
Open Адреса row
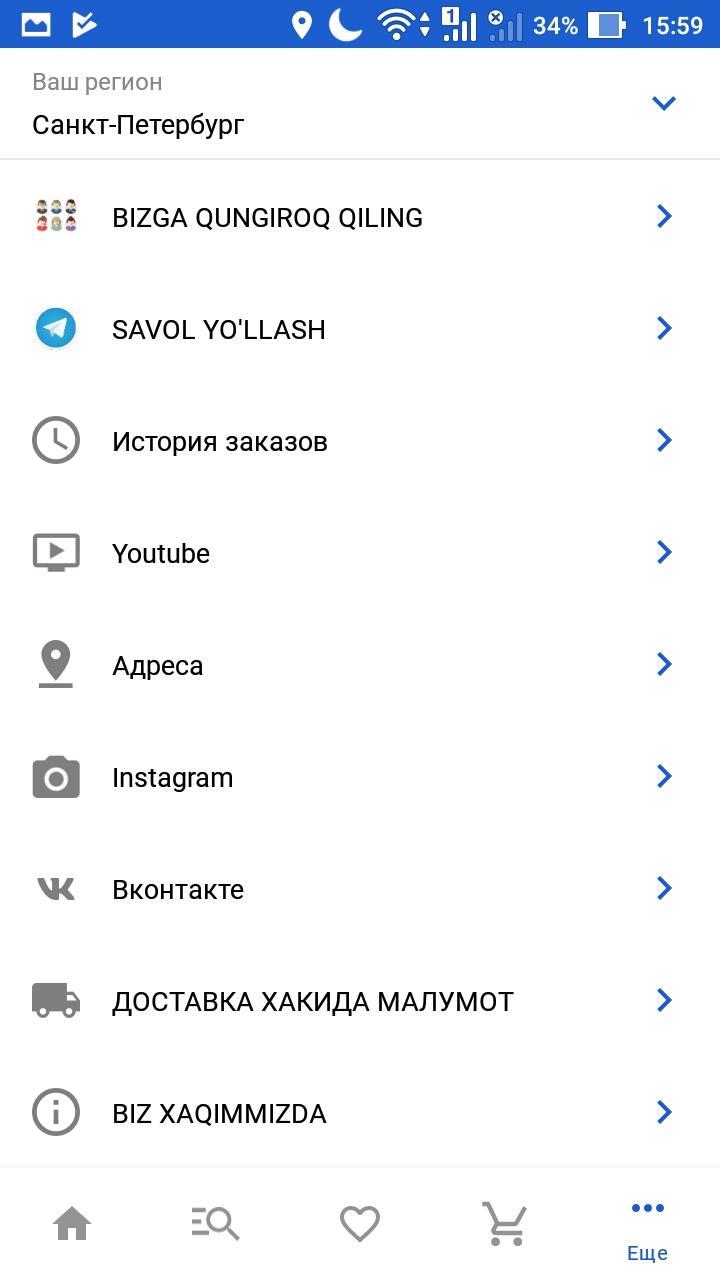coord(360,665)
